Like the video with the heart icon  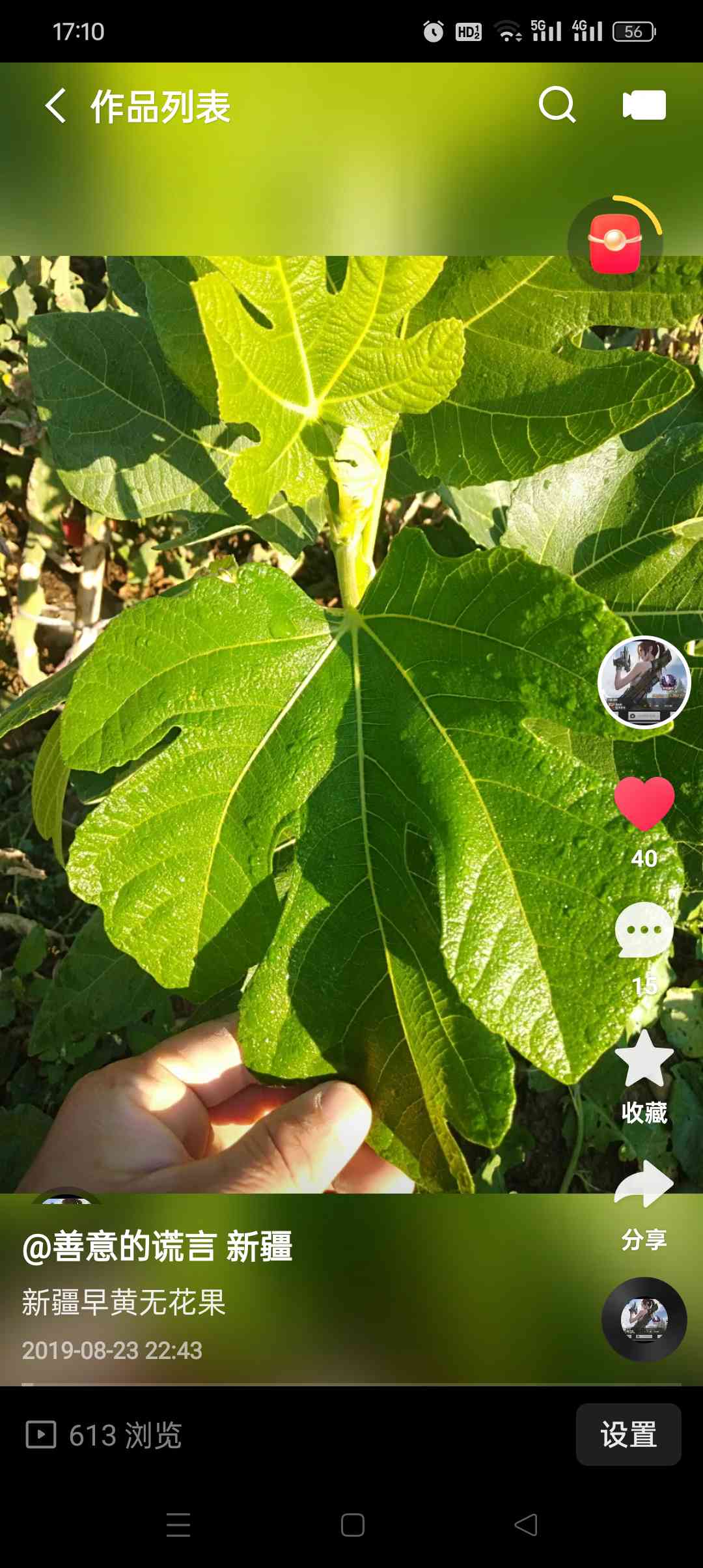click(644, 804)
